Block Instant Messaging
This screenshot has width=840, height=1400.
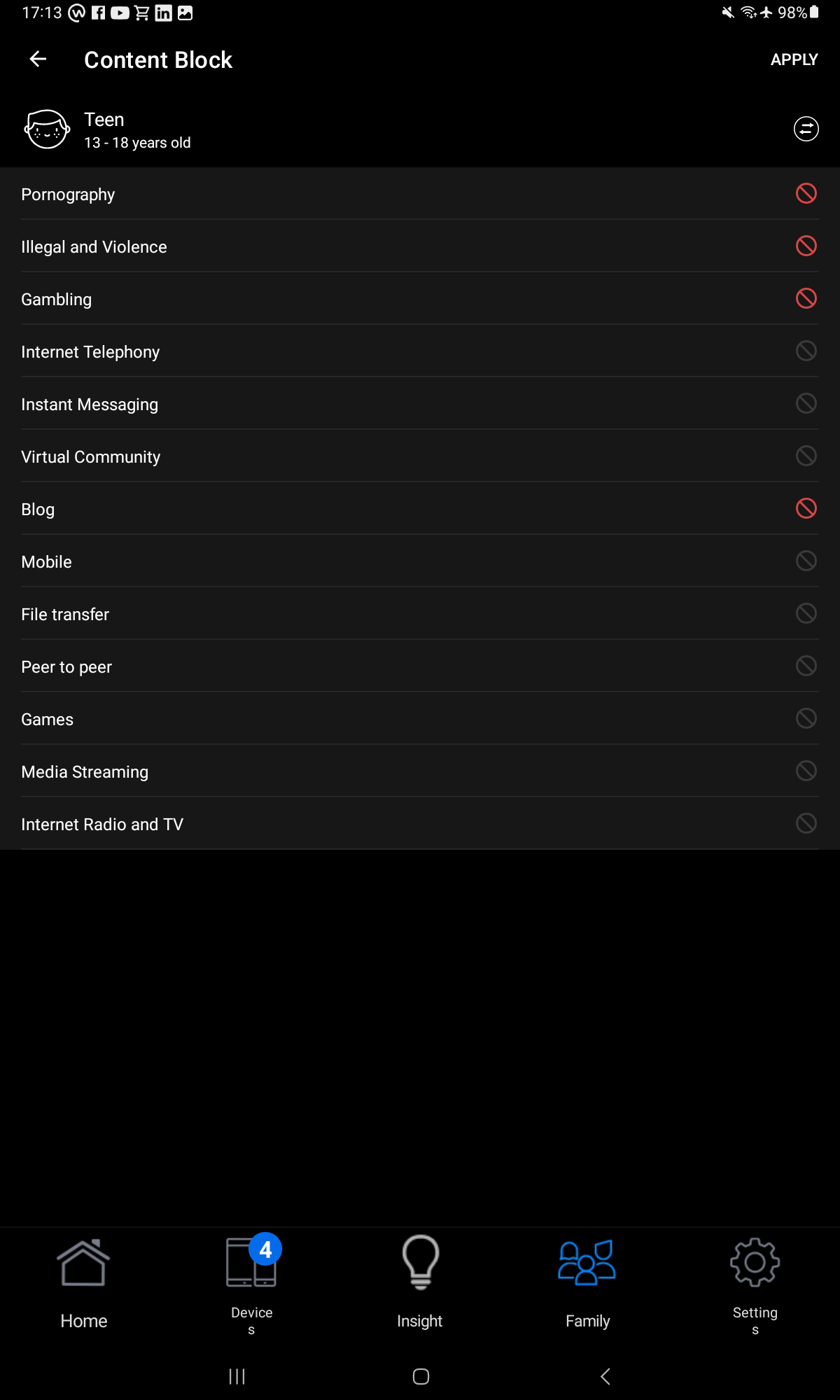(806, 403)
